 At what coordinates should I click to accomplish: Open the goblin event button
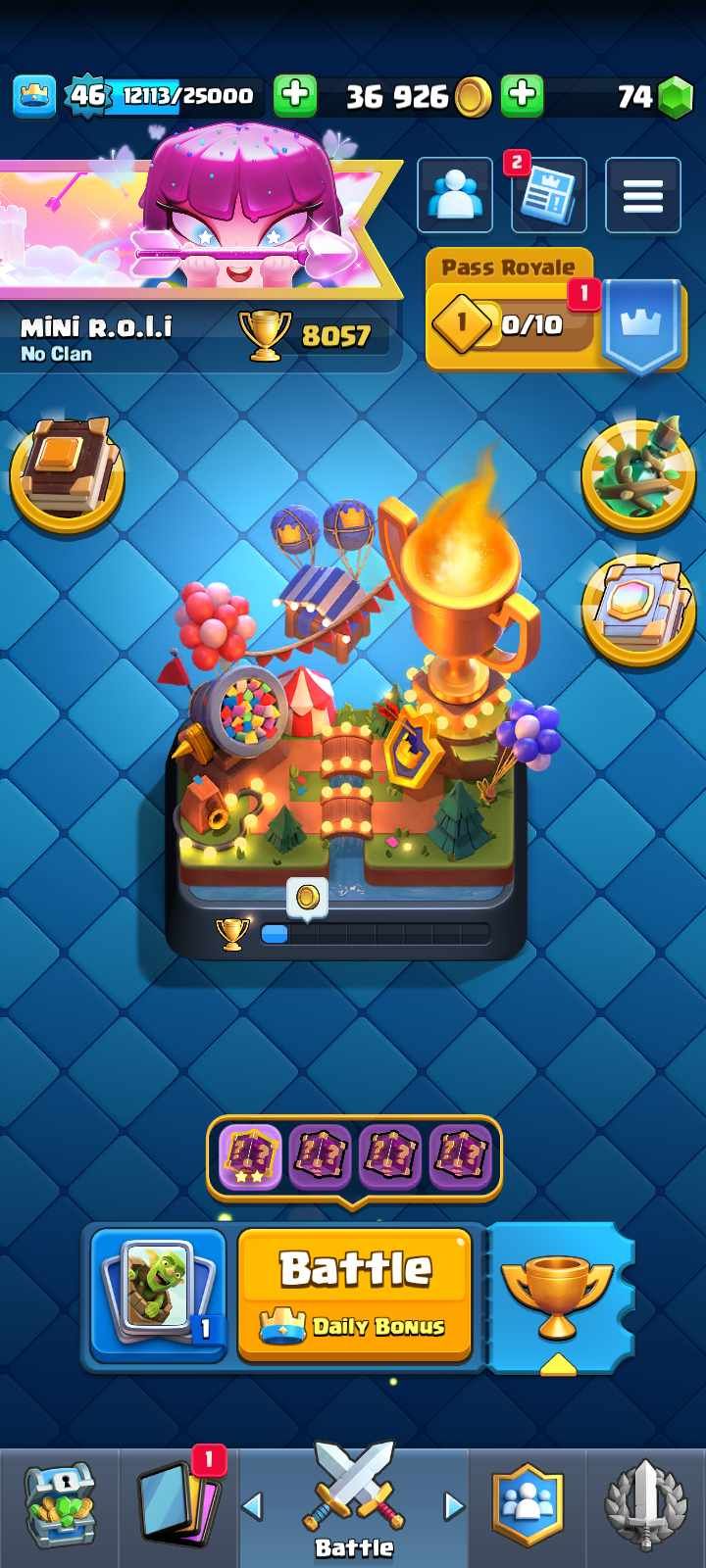click(x=638, y=476)
